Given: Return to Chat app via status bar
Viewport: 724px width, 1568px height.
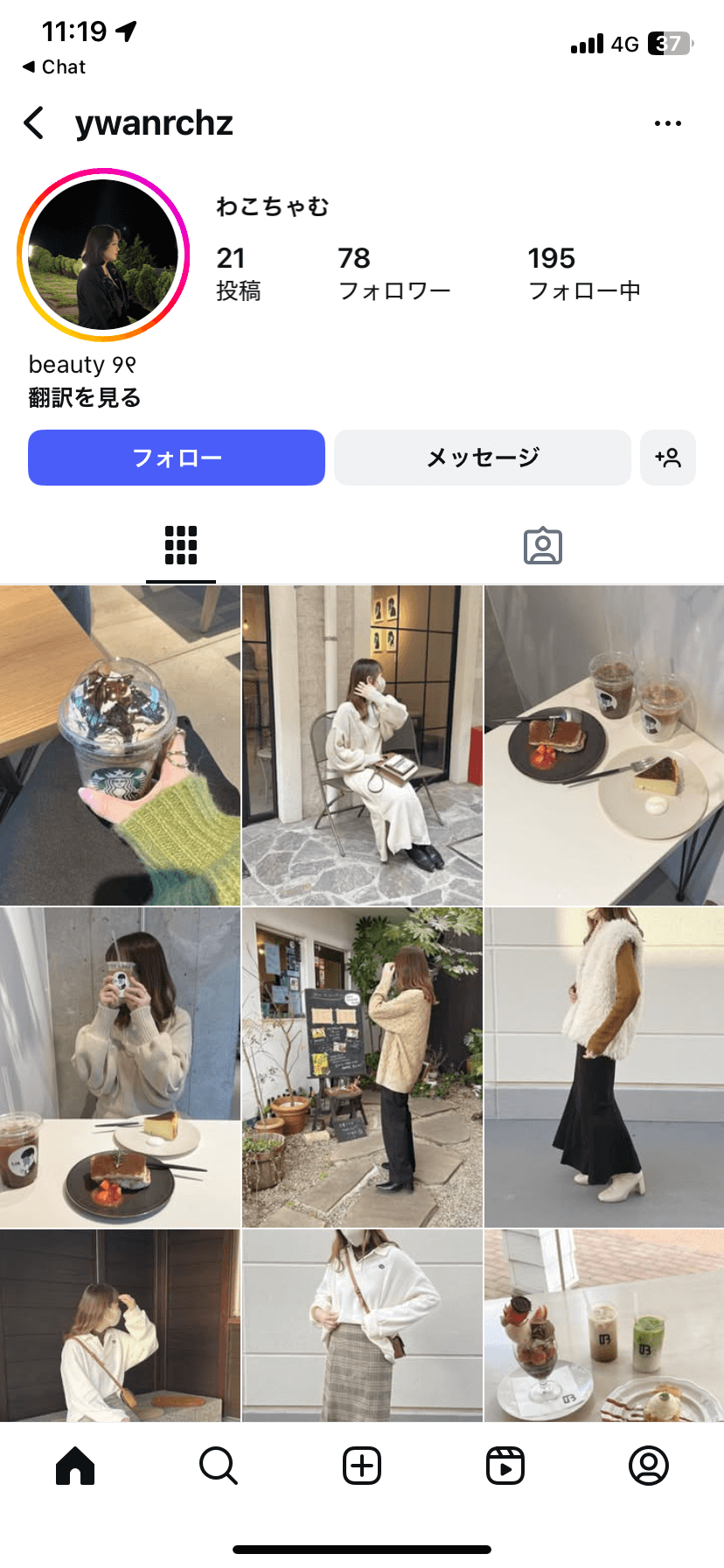Looking at the screenshot, I should (54, 67).
